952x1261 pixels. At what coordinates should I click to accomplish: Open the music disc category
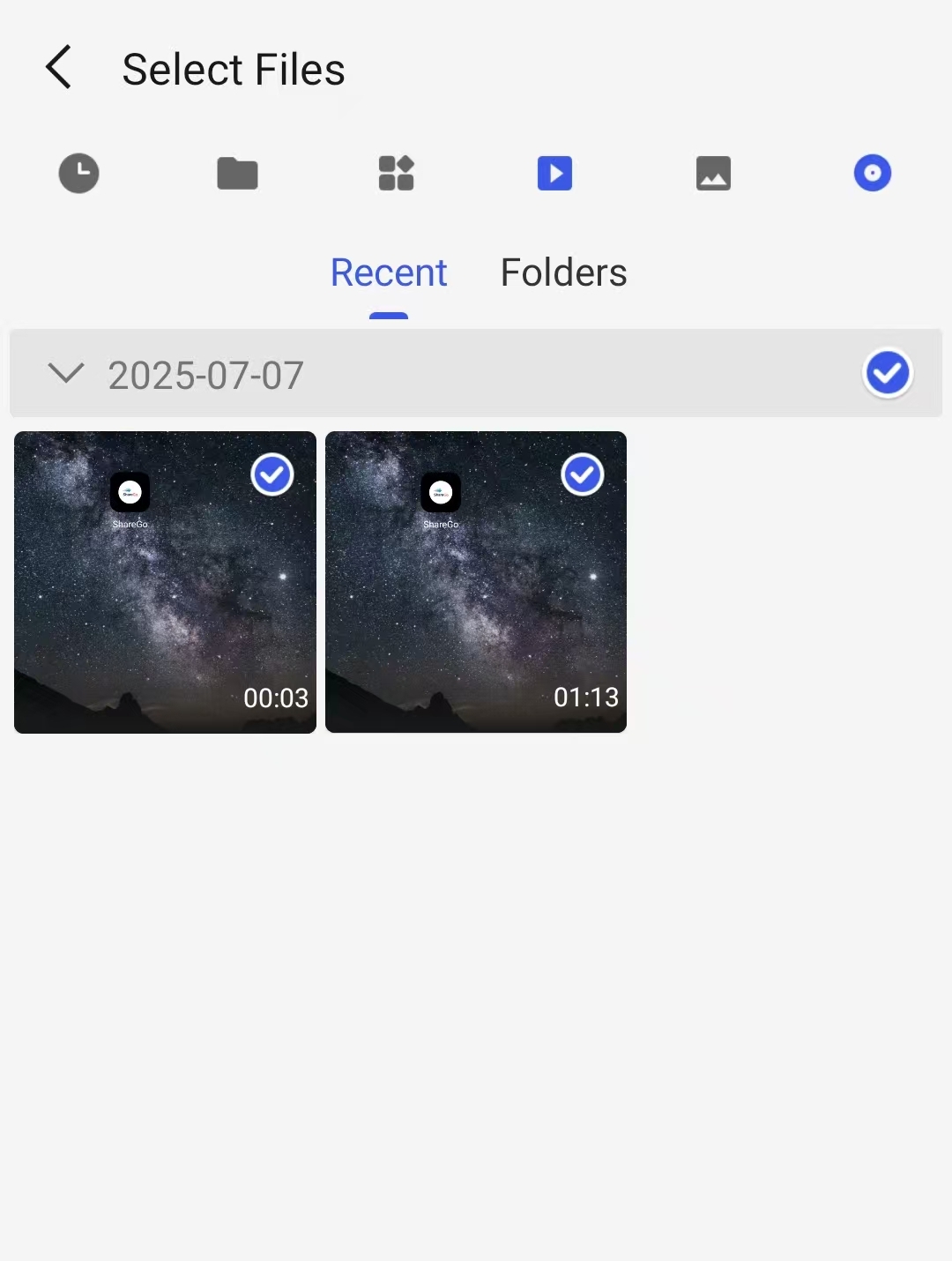pos(872,173)
